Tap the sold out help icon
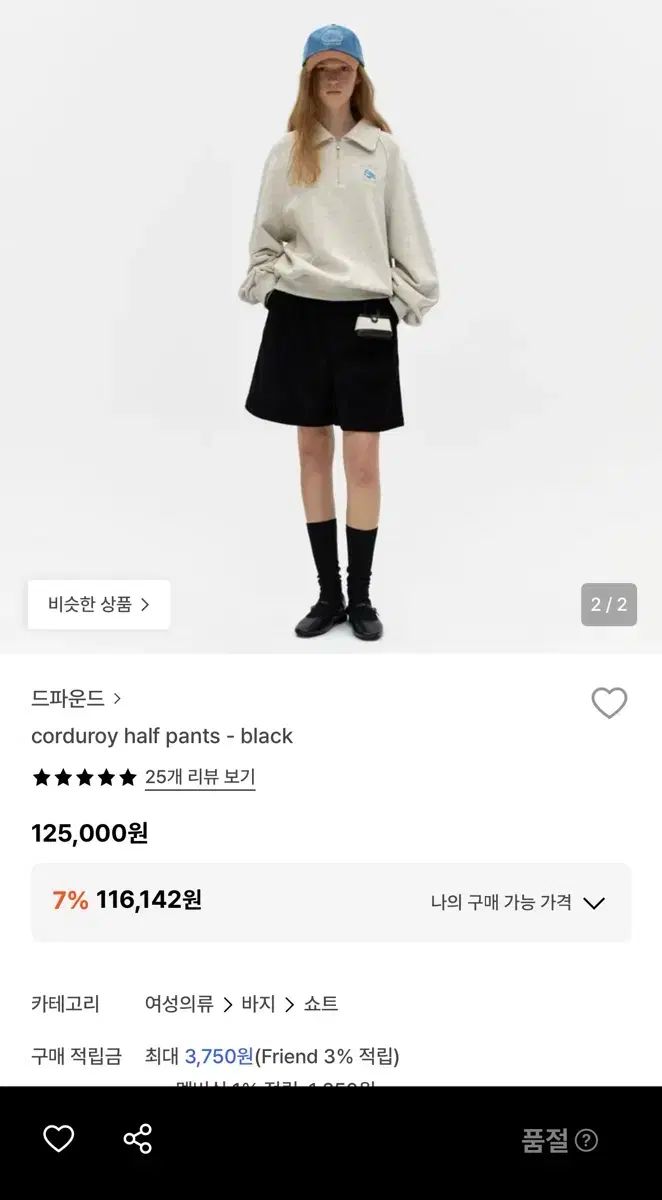The image size is (662, 1200). (x=587, y=1140)
